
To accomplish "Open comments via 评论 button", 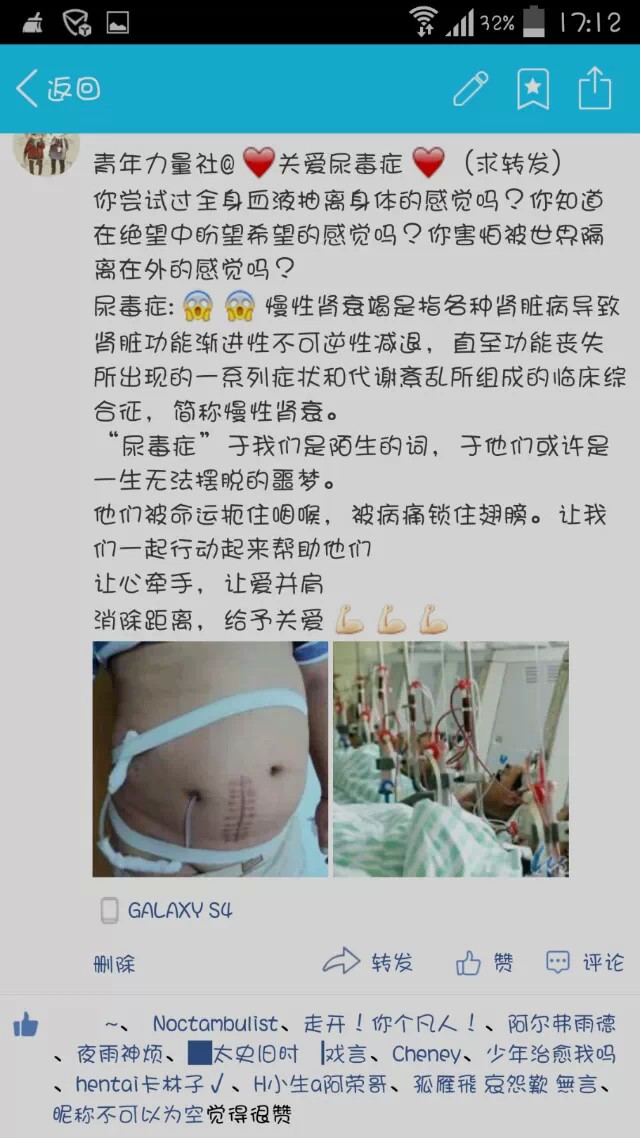I will (x=585, y=962).
